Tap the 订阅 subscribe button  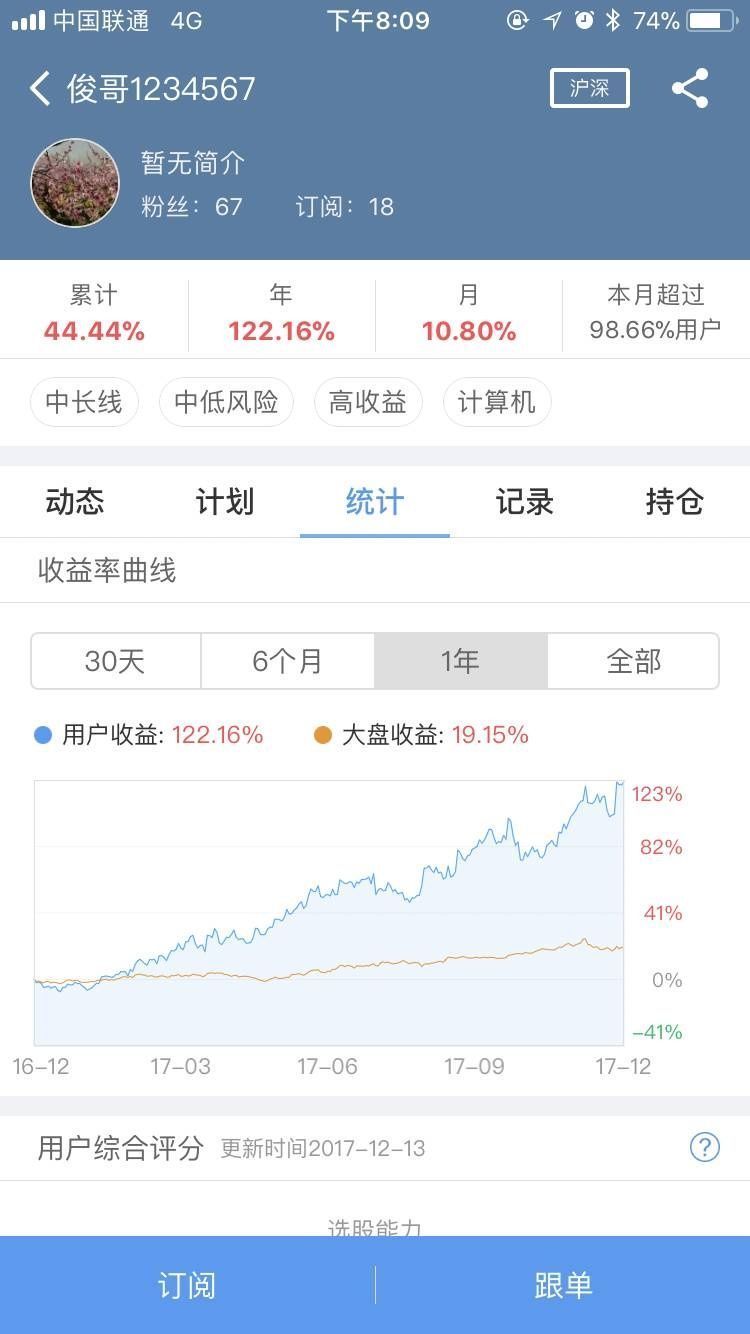186,1285
